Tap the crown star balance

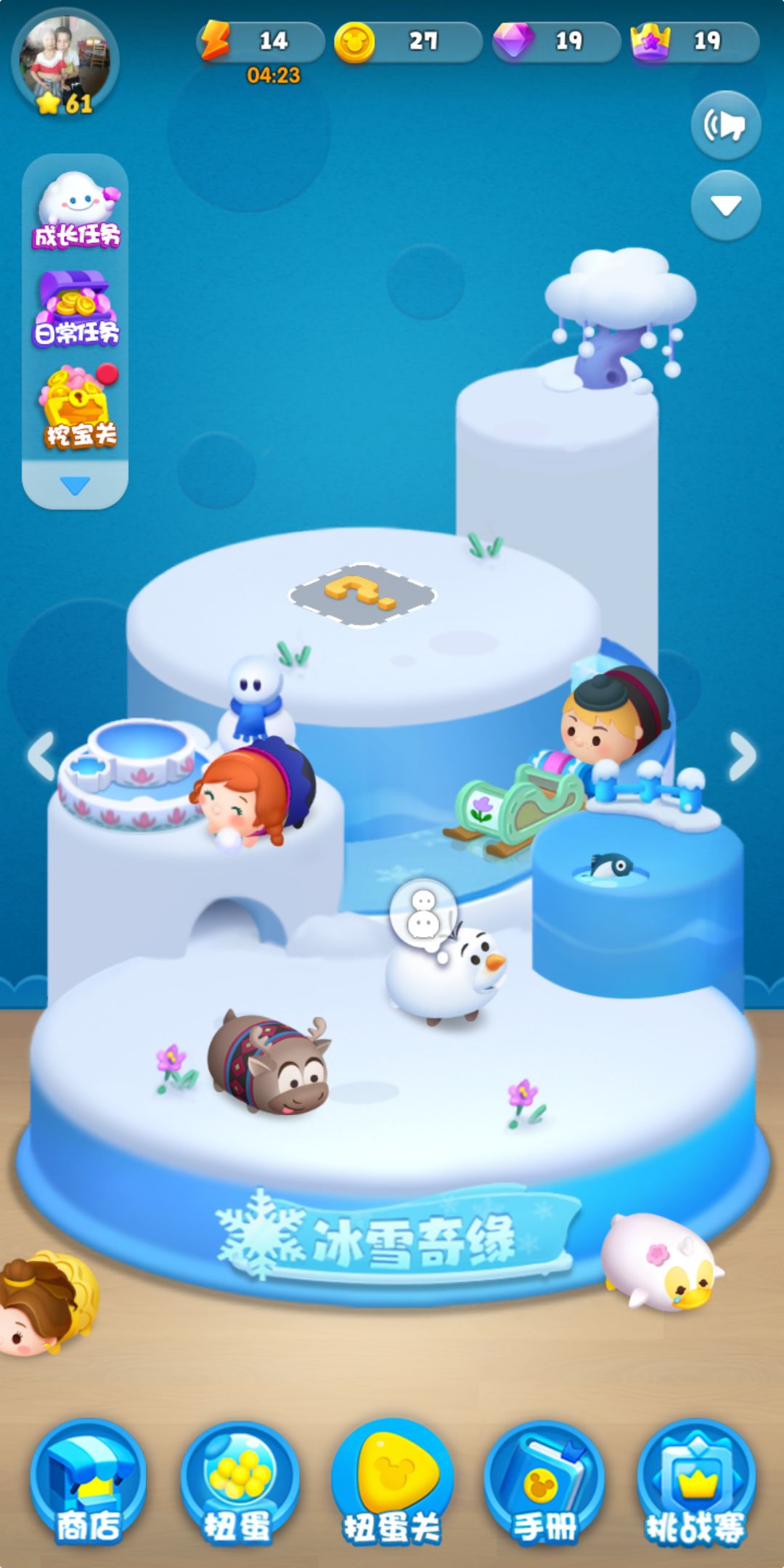point(695,41)
